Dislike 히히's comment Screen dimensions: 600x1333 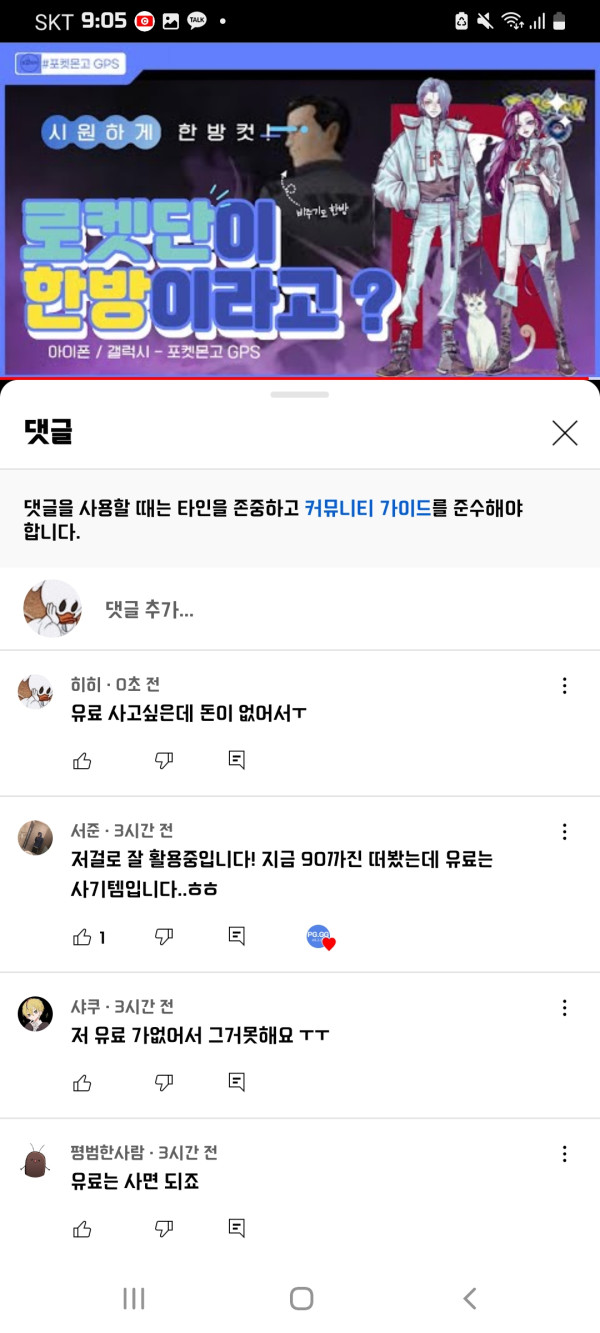[164, 761]
